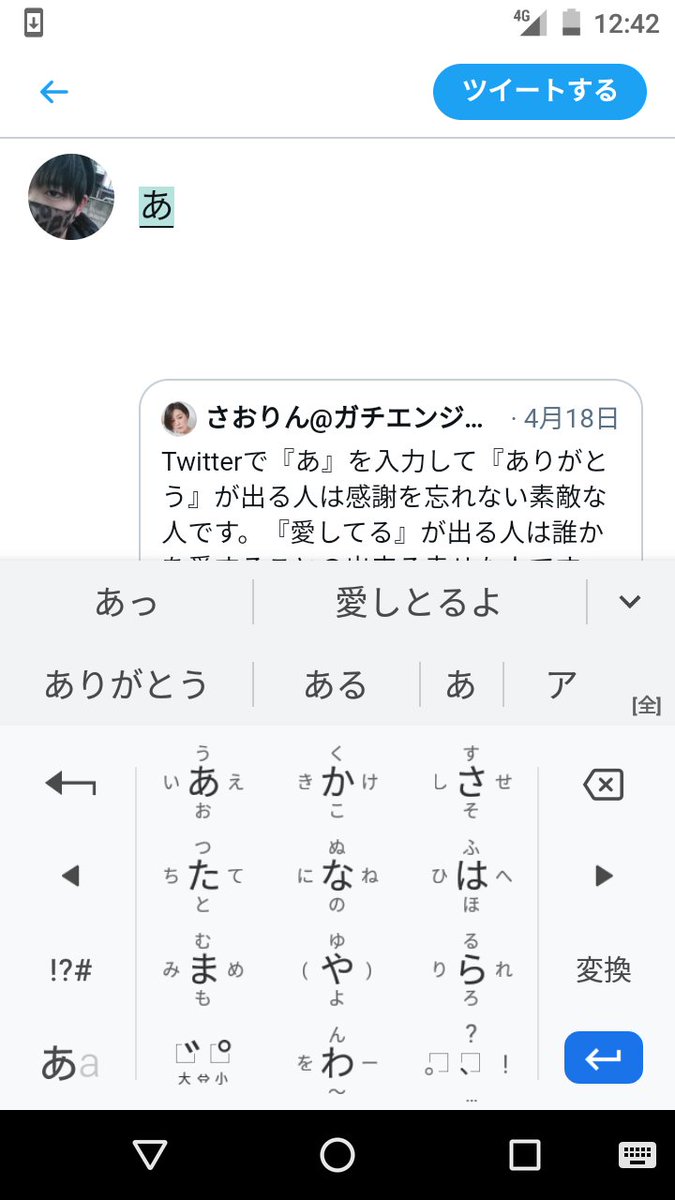Choose the suggestion 愛しとるよ

418,602
